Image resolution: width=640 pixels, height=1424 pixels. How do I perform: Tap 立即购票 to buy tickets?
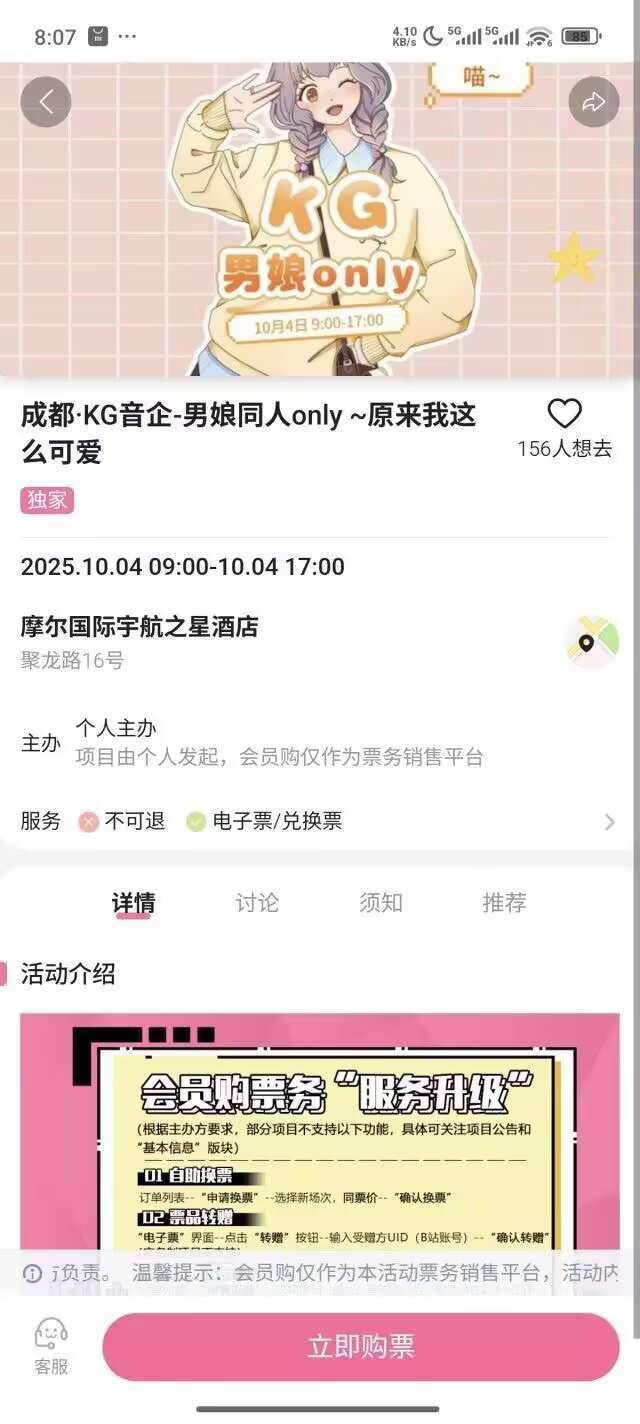(x=360, y=1346)
